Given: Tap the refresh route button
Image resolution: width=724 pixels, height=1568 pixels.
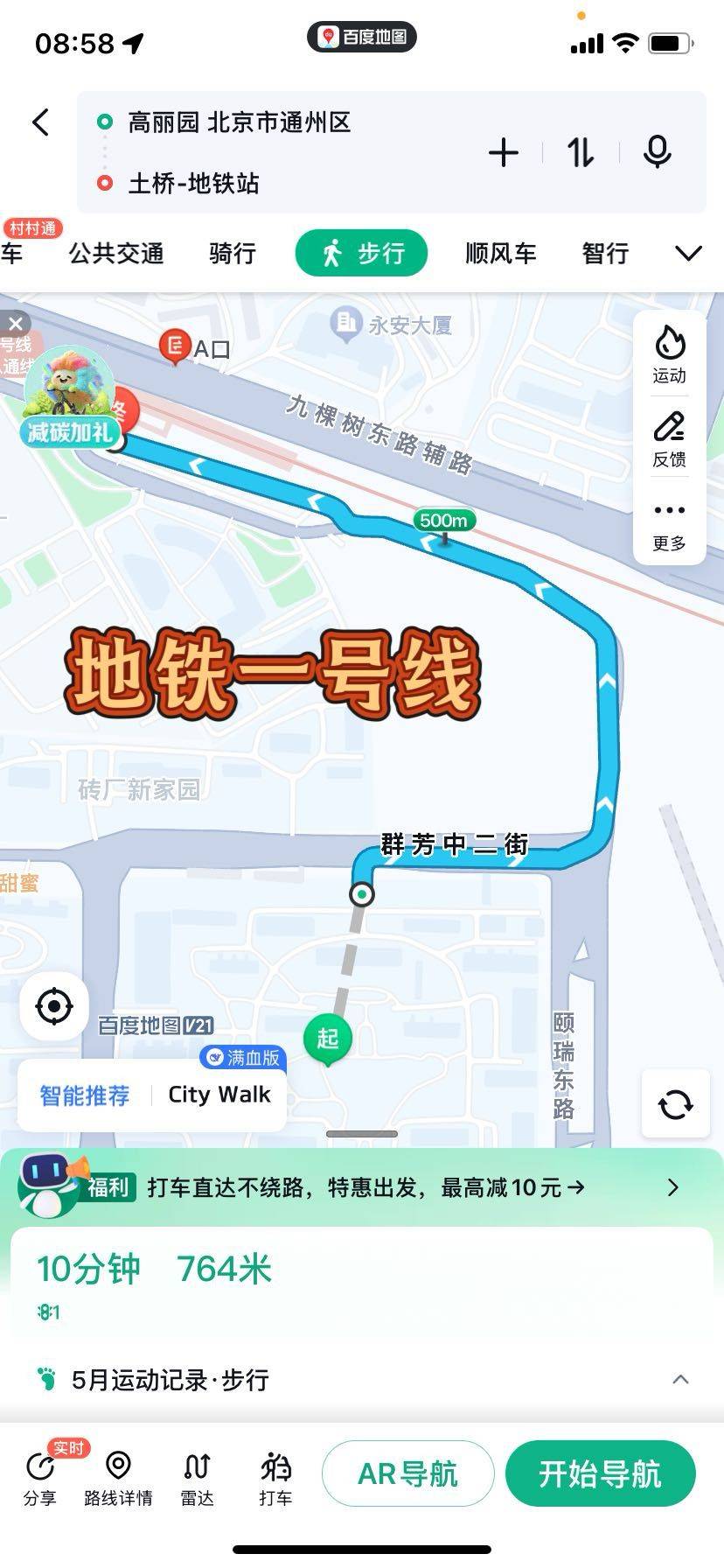Looking at the screenshot, I should click(676, 1104).
